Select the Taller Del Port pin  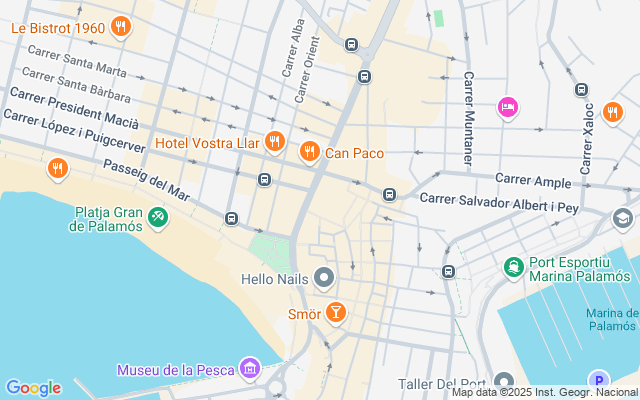pos(504,384)
